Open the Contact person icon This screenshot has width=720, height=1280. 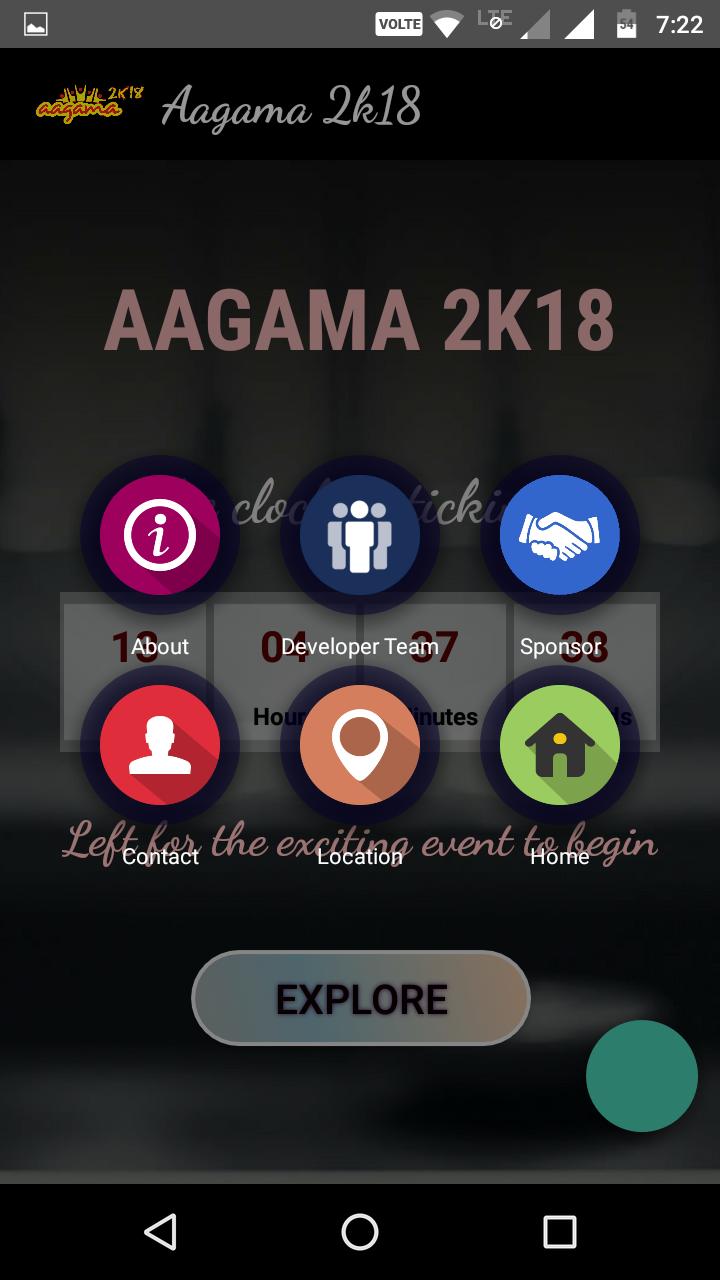point(159,745)
